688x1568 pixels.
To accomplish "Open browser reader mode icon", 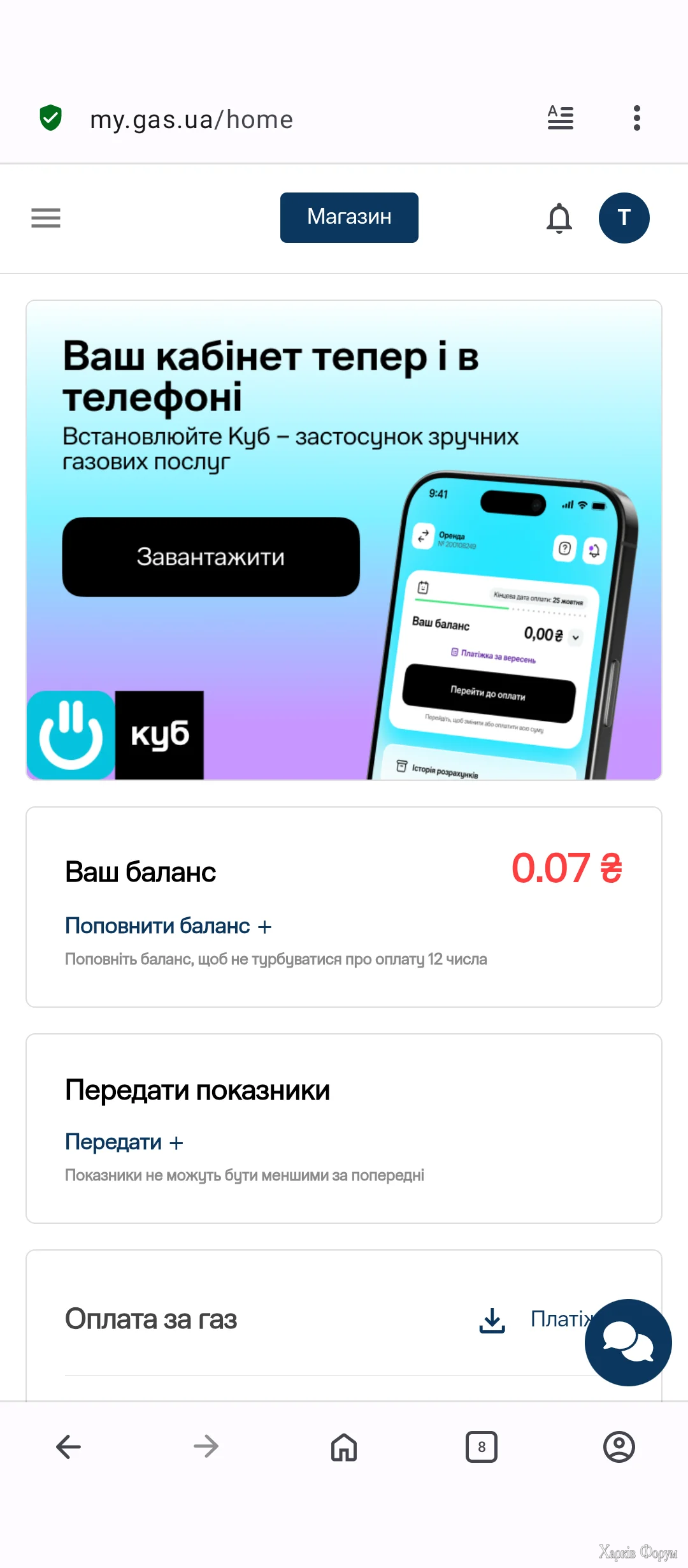I will [x=561, y=118].
